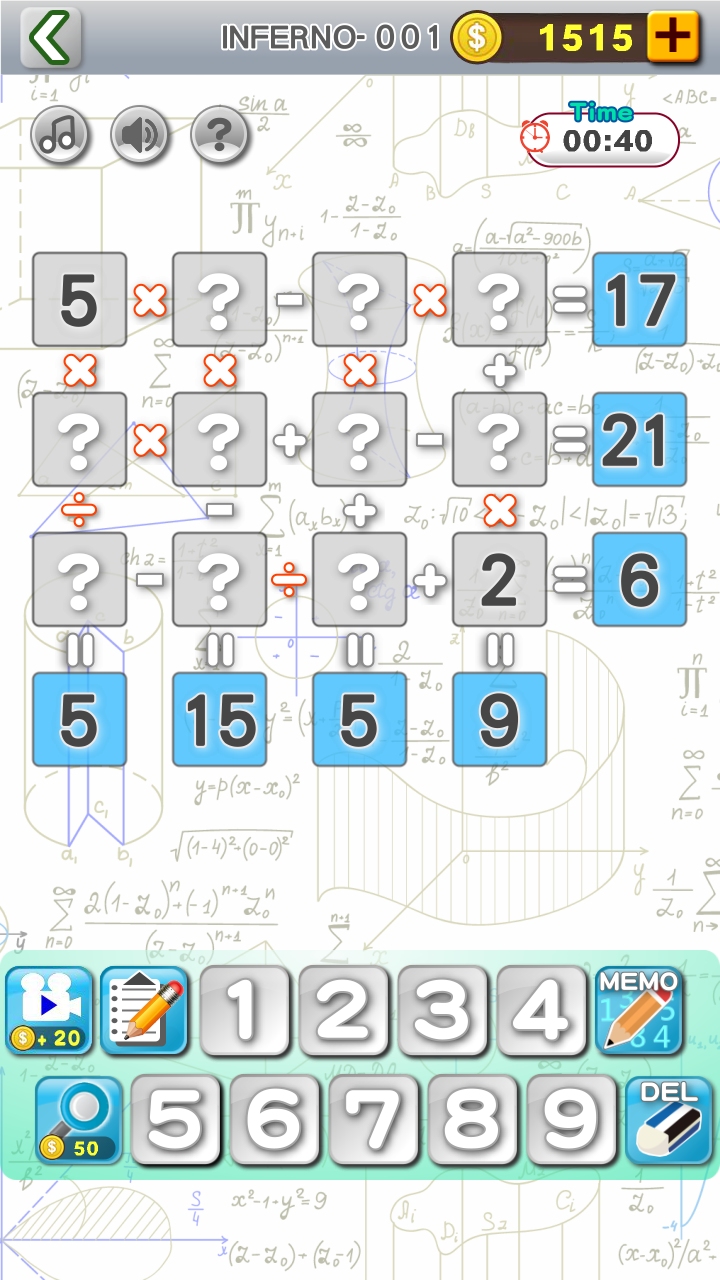Add coins with the plus button
This screenshot has height=1280, width=720.
(x=673, y=38)
